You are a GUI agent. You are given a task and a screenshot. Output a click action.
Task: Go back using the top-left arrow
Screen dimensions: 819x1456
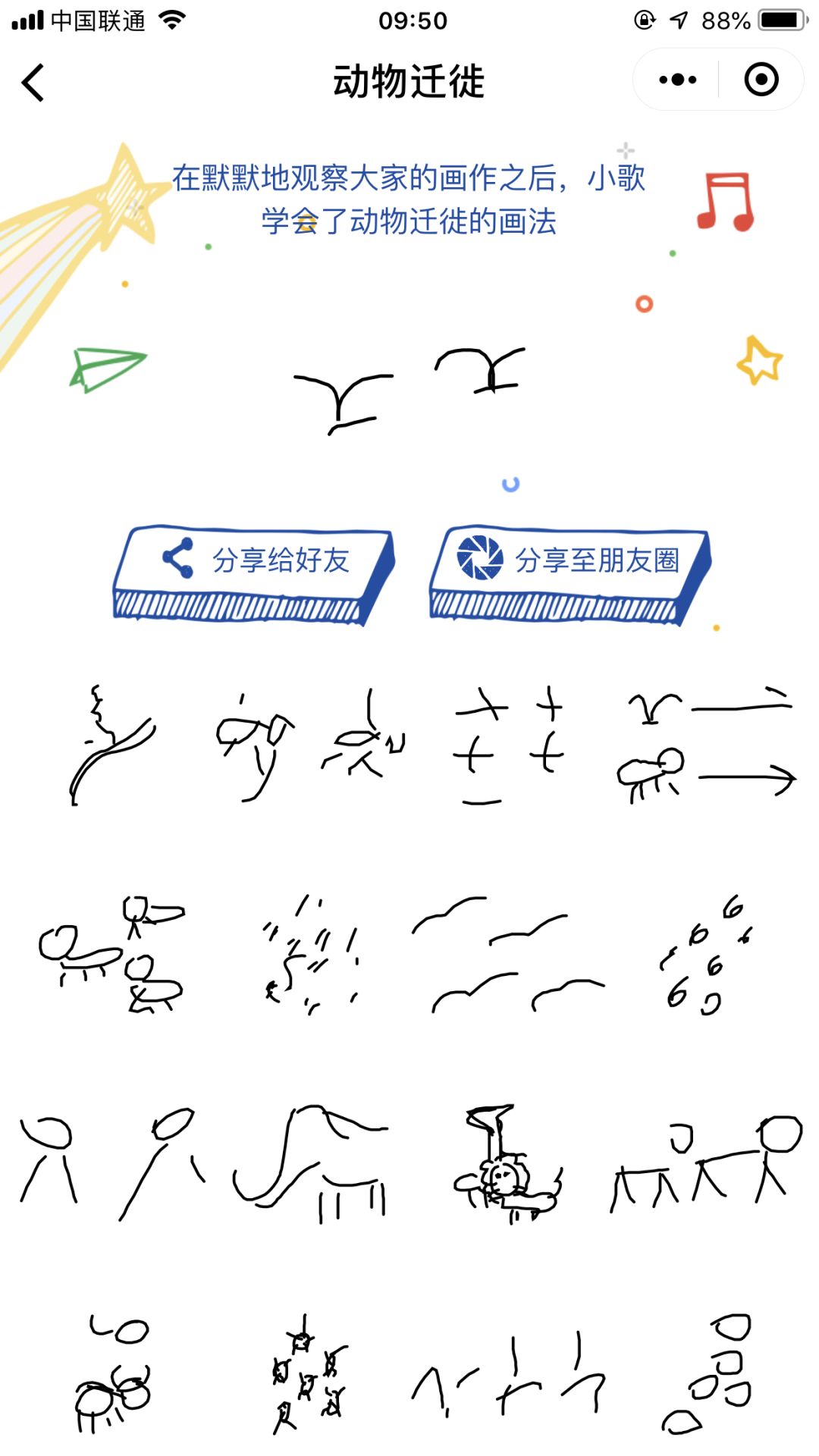tap(33, 82)
